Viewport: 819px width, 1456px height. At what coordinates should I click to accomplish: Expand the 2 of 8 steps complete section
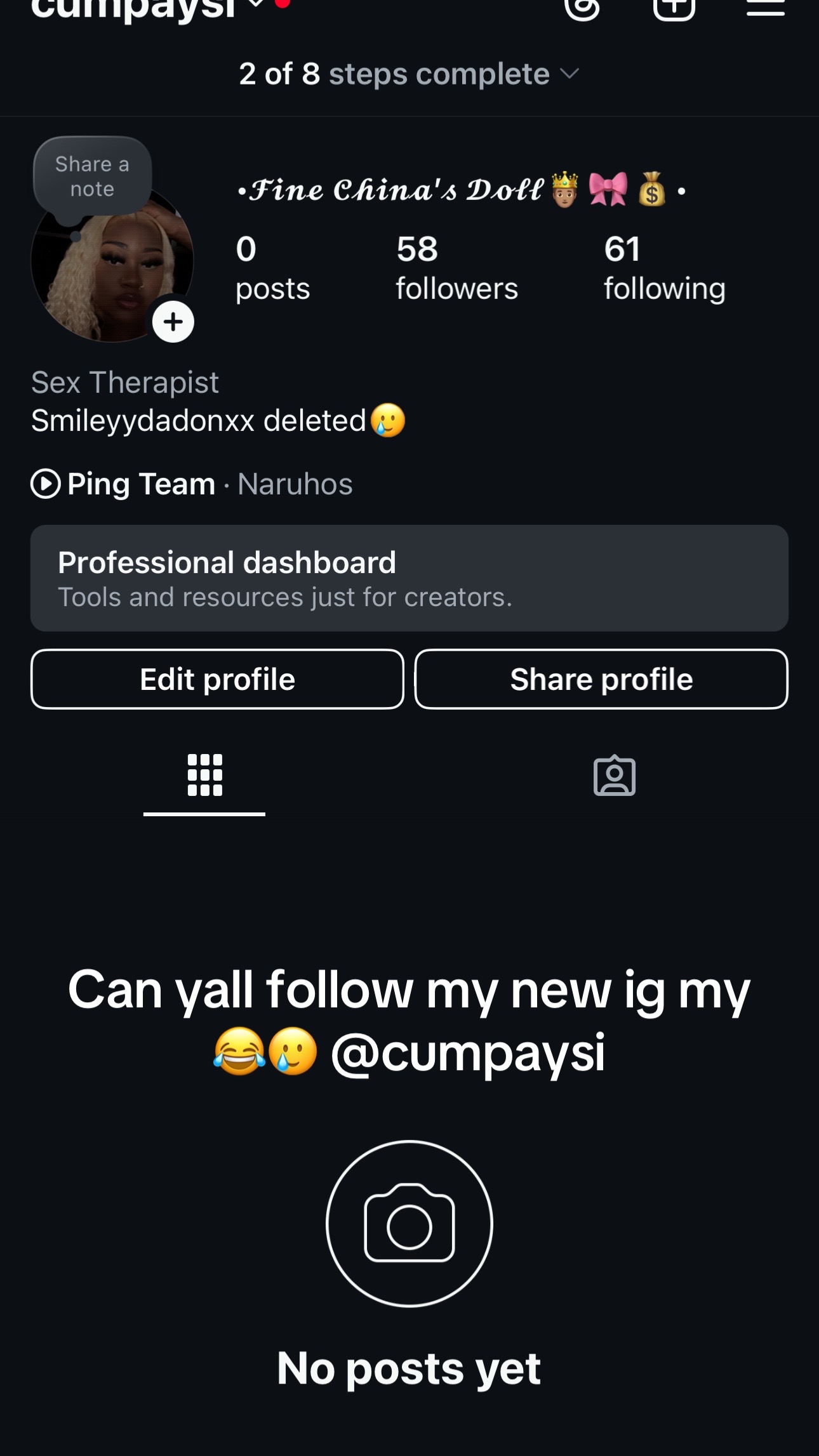click(409, 74)
